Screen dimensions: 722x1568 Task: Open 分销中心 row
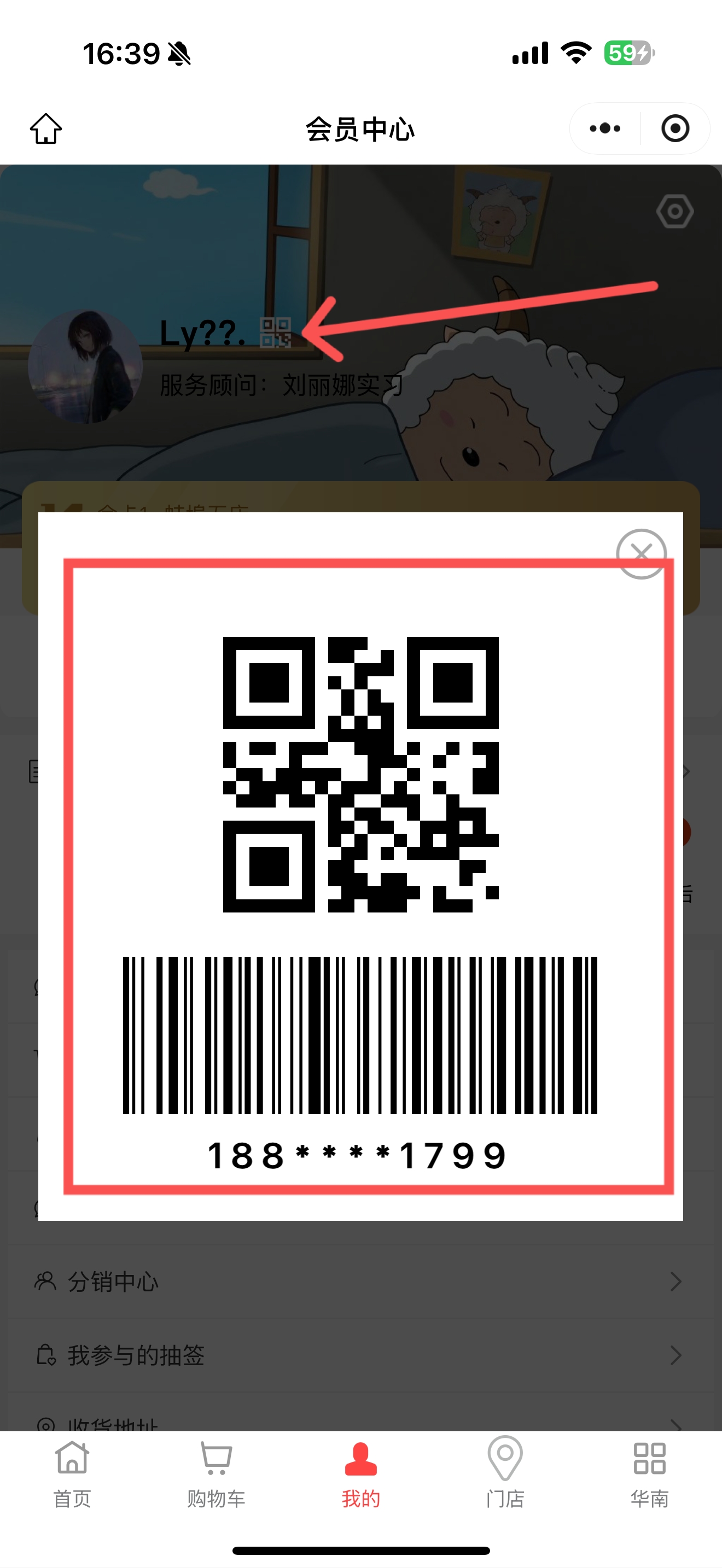[361, 1282]
